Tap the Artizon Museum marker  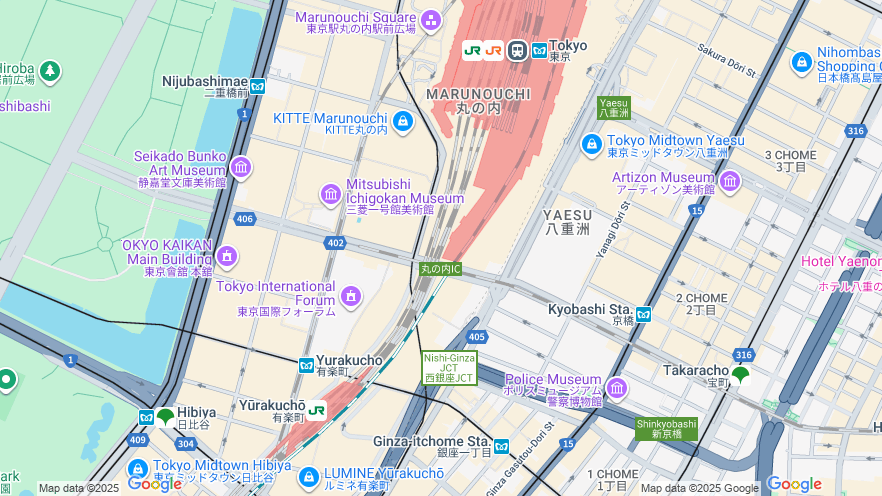pos(730,181)
